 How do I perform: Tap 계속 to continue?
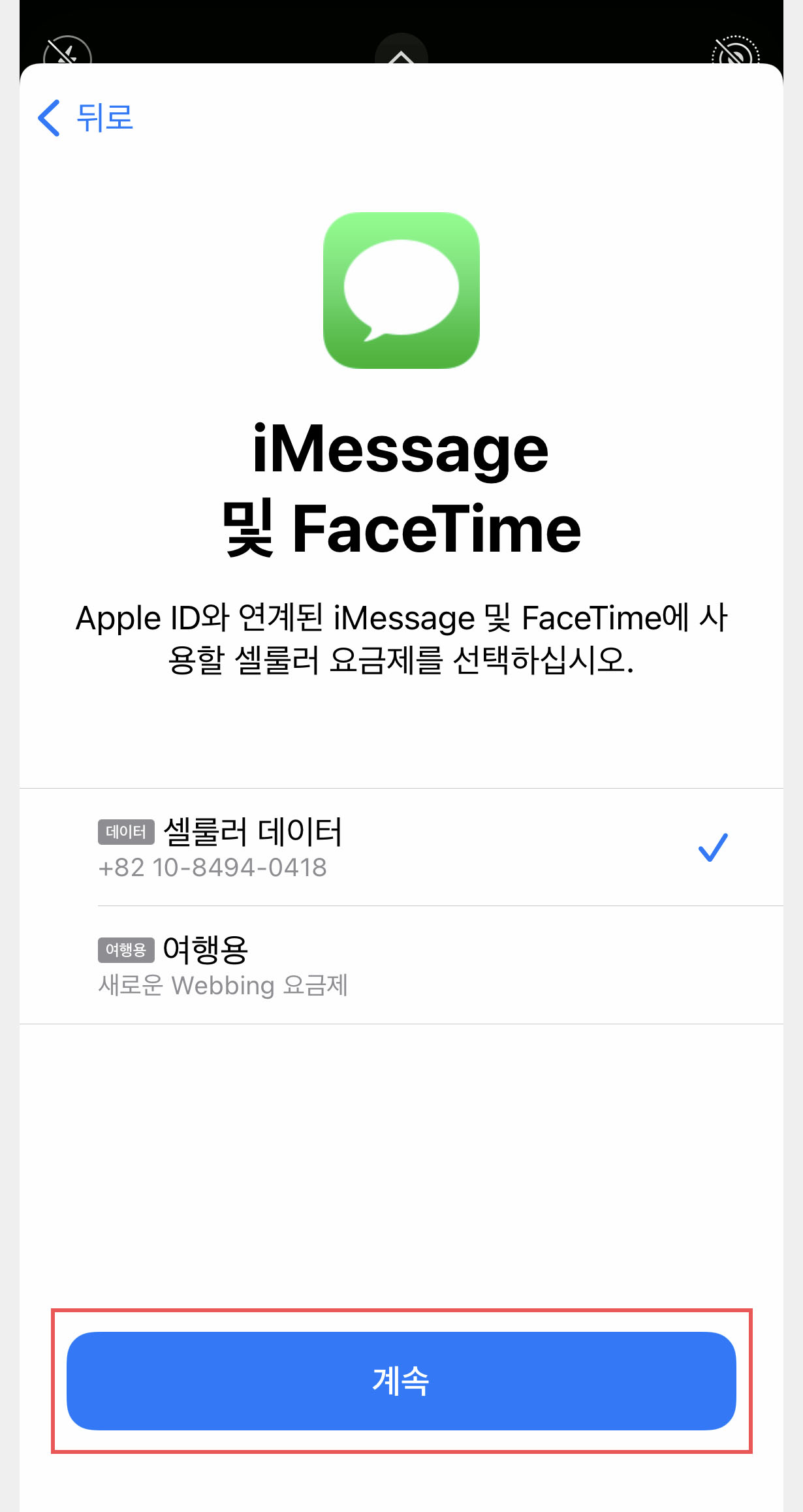pyautogui.click(x=401, y=1381)
